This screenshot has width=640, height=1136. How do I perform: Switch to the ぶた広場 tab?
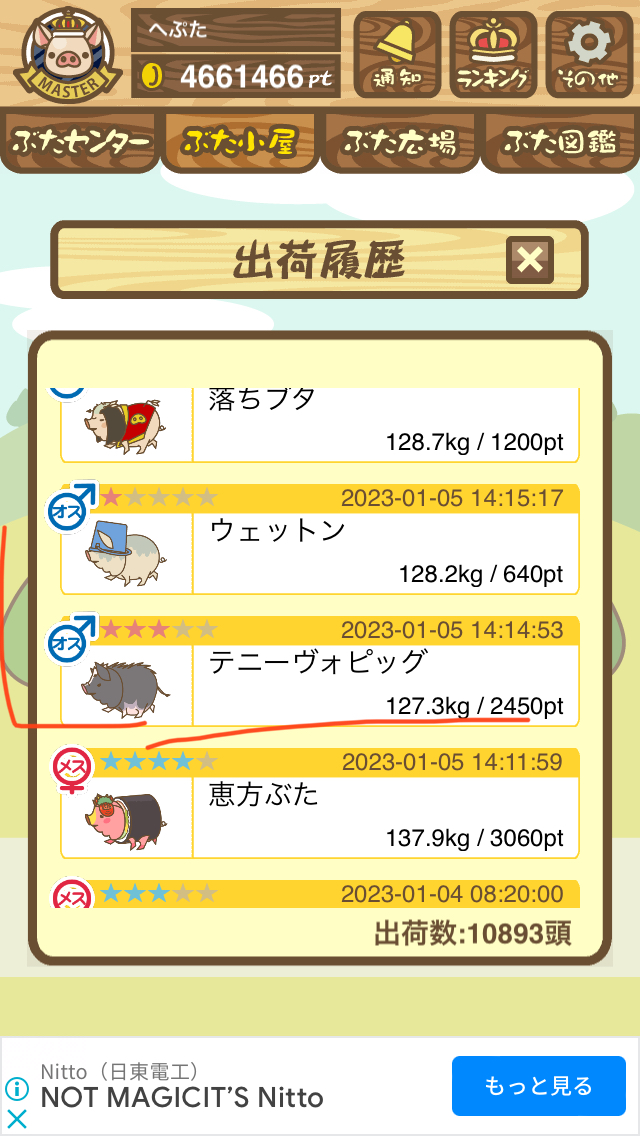(400, 143)
